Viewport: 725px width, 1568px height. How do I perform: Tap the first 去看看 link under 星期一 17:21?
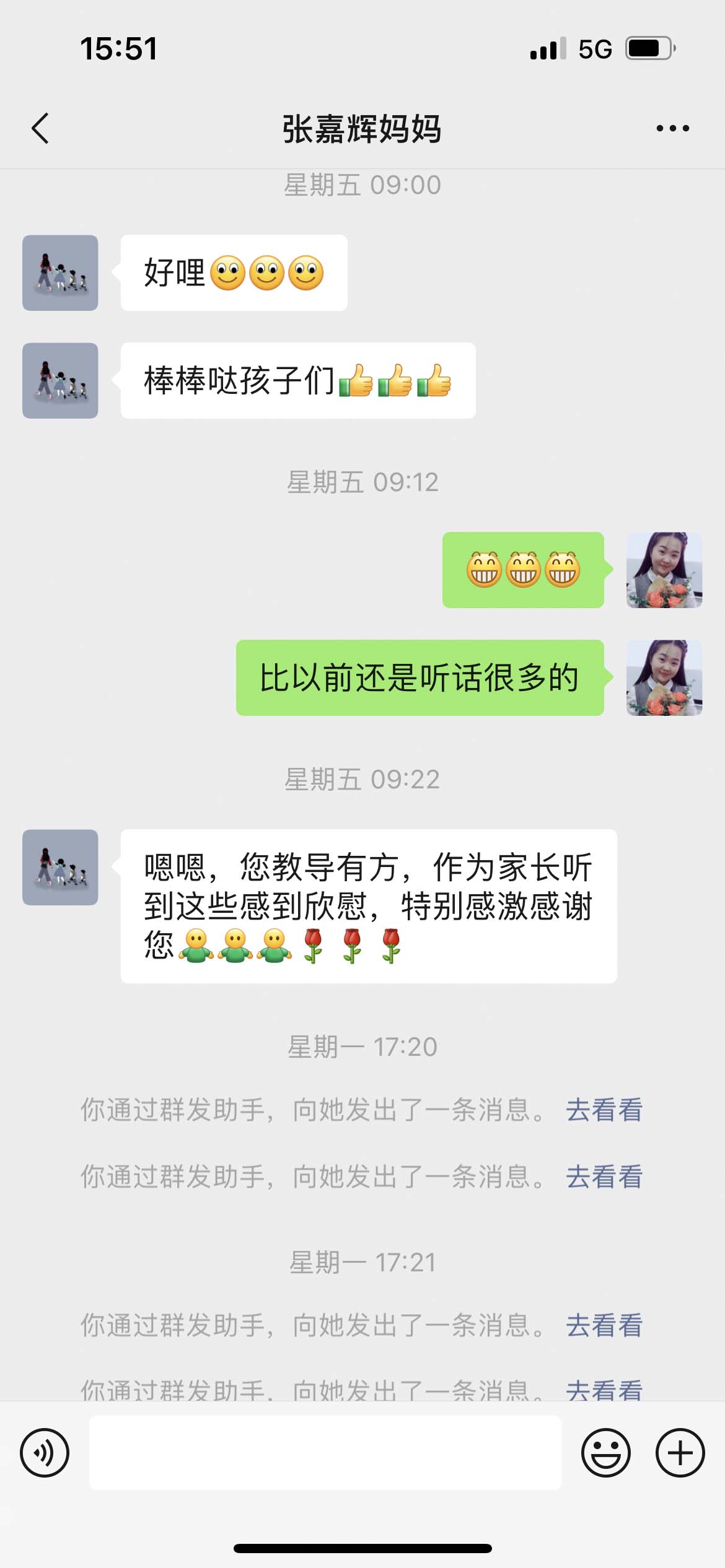604,1325
